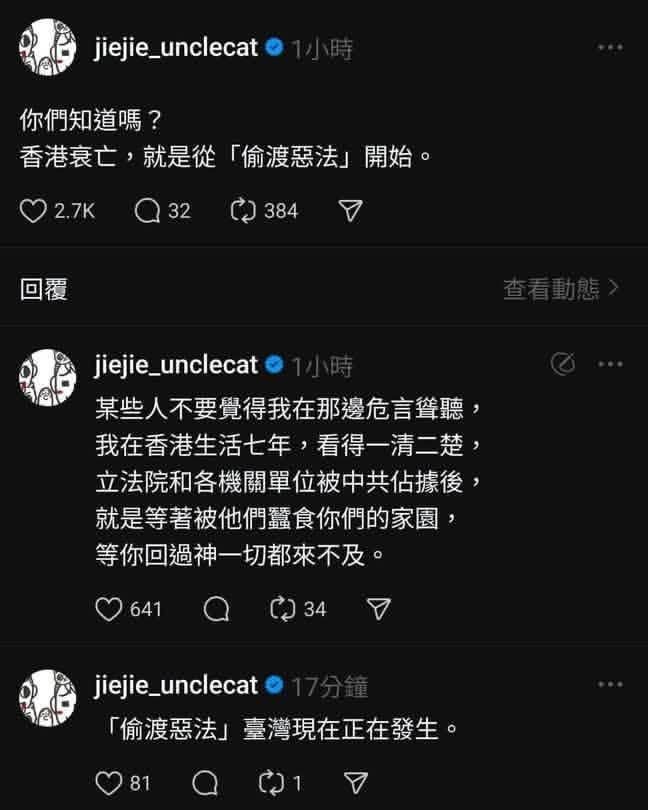Repost the reply with 34 reposts
The height and width of the screenshot is (810, 648).
click(x=285, y=608)
